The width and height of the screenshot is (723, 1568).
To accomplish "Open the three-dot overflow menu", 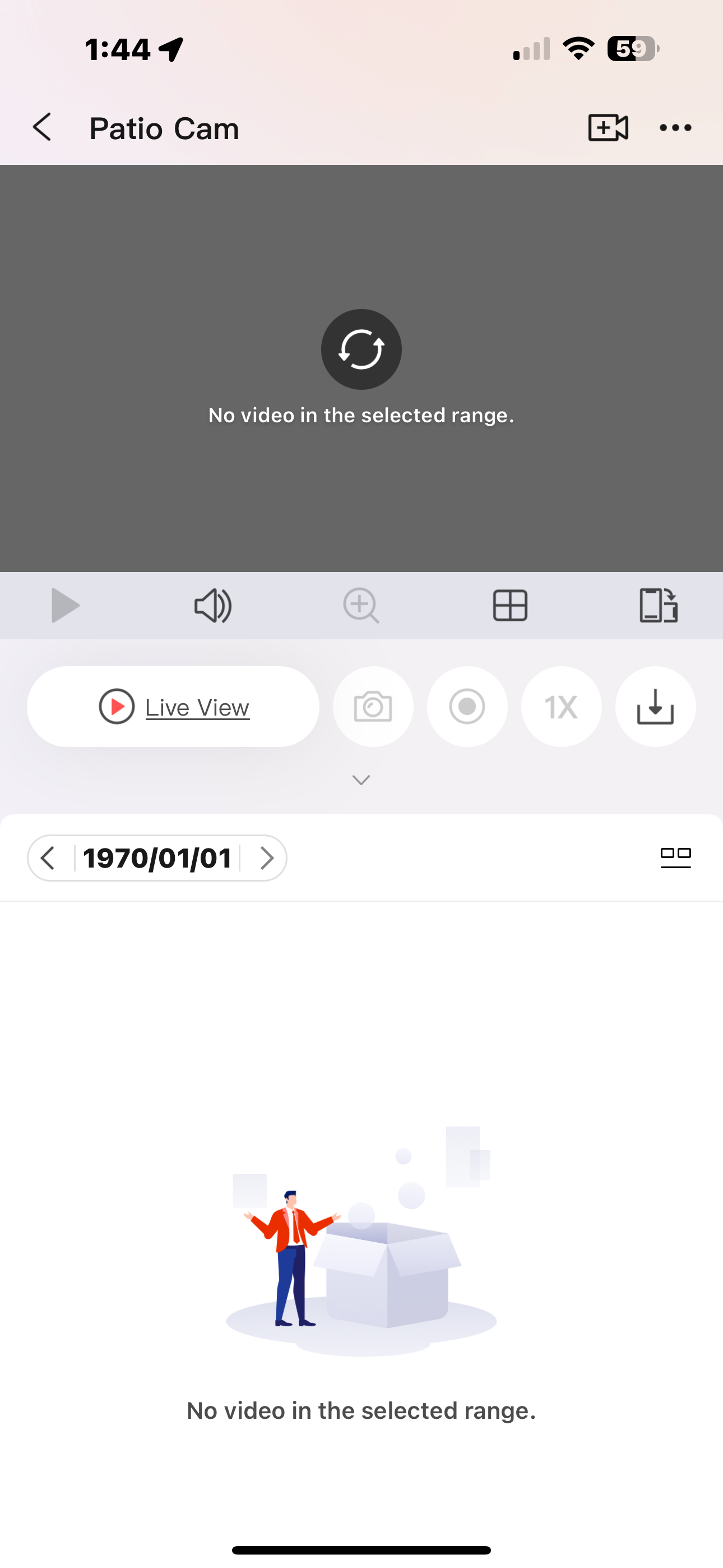I will [x=675, y=127].
